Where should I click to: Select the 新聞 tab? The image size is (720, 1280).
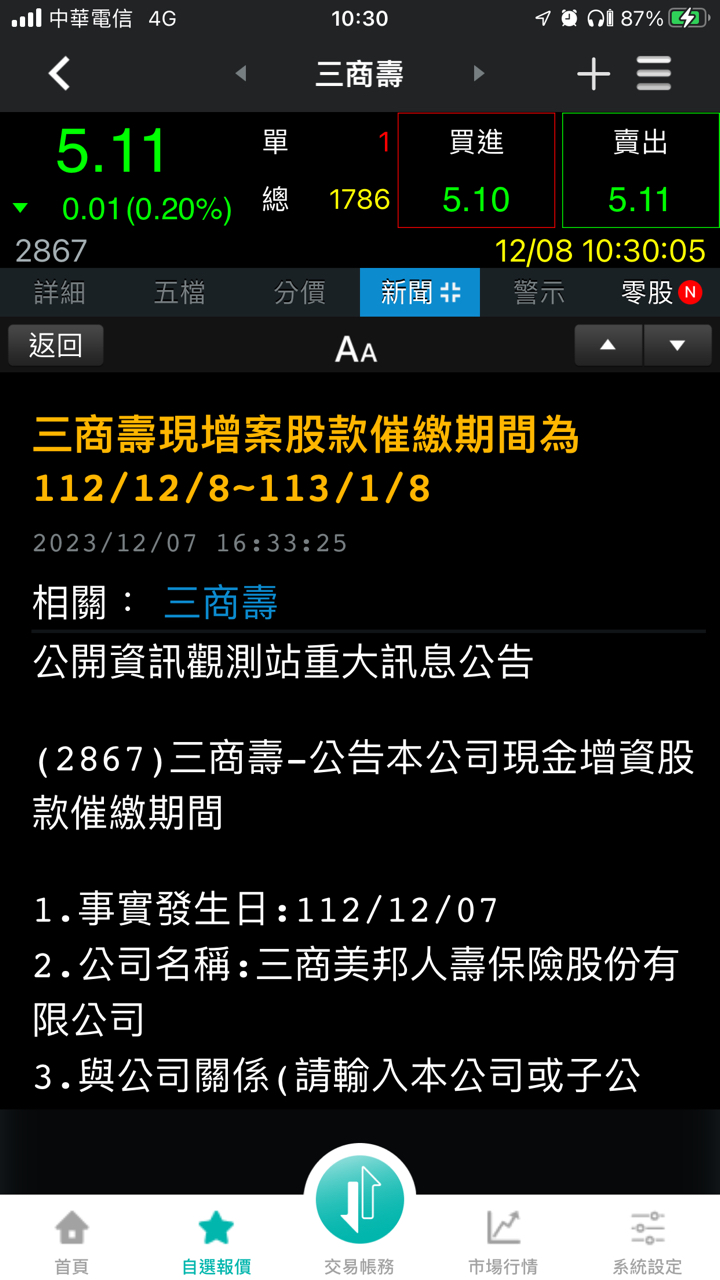(x=420, y=292)
